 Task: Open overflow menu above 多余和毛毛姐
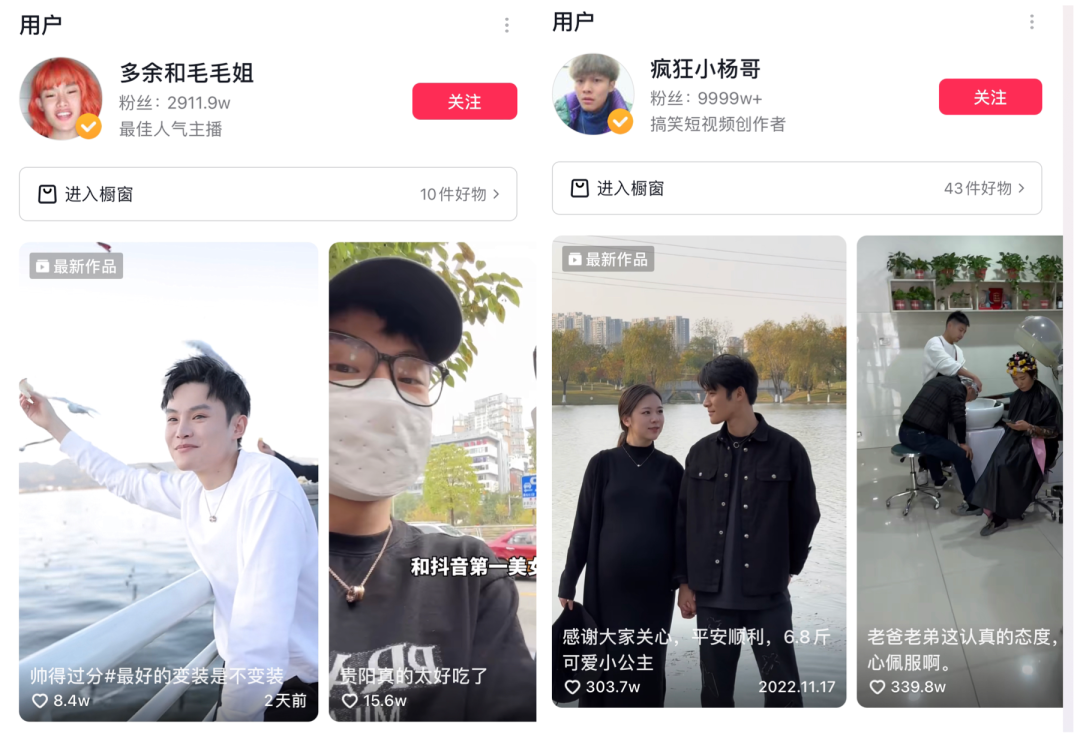click(x=507, y=25)
